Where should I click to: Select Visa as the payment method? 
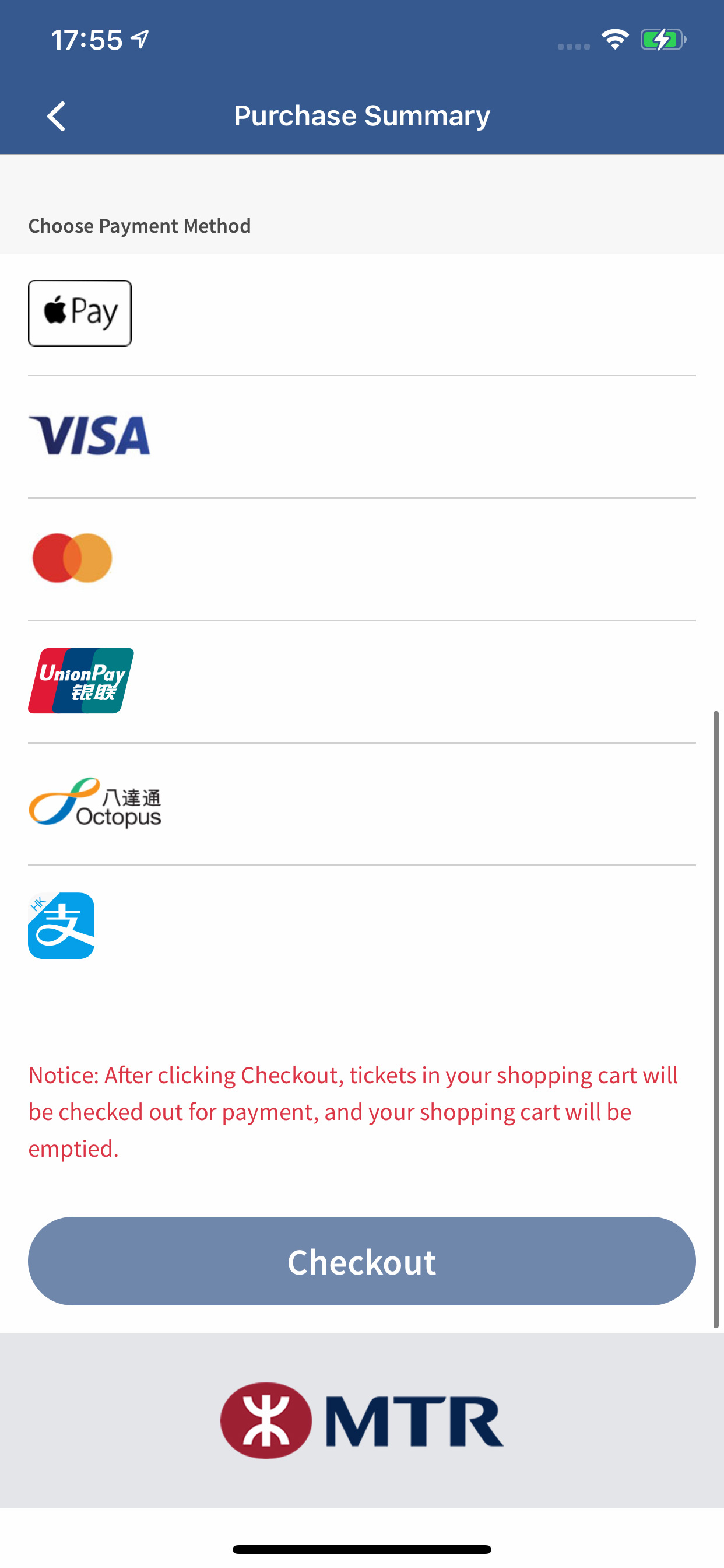coord(89,435)
